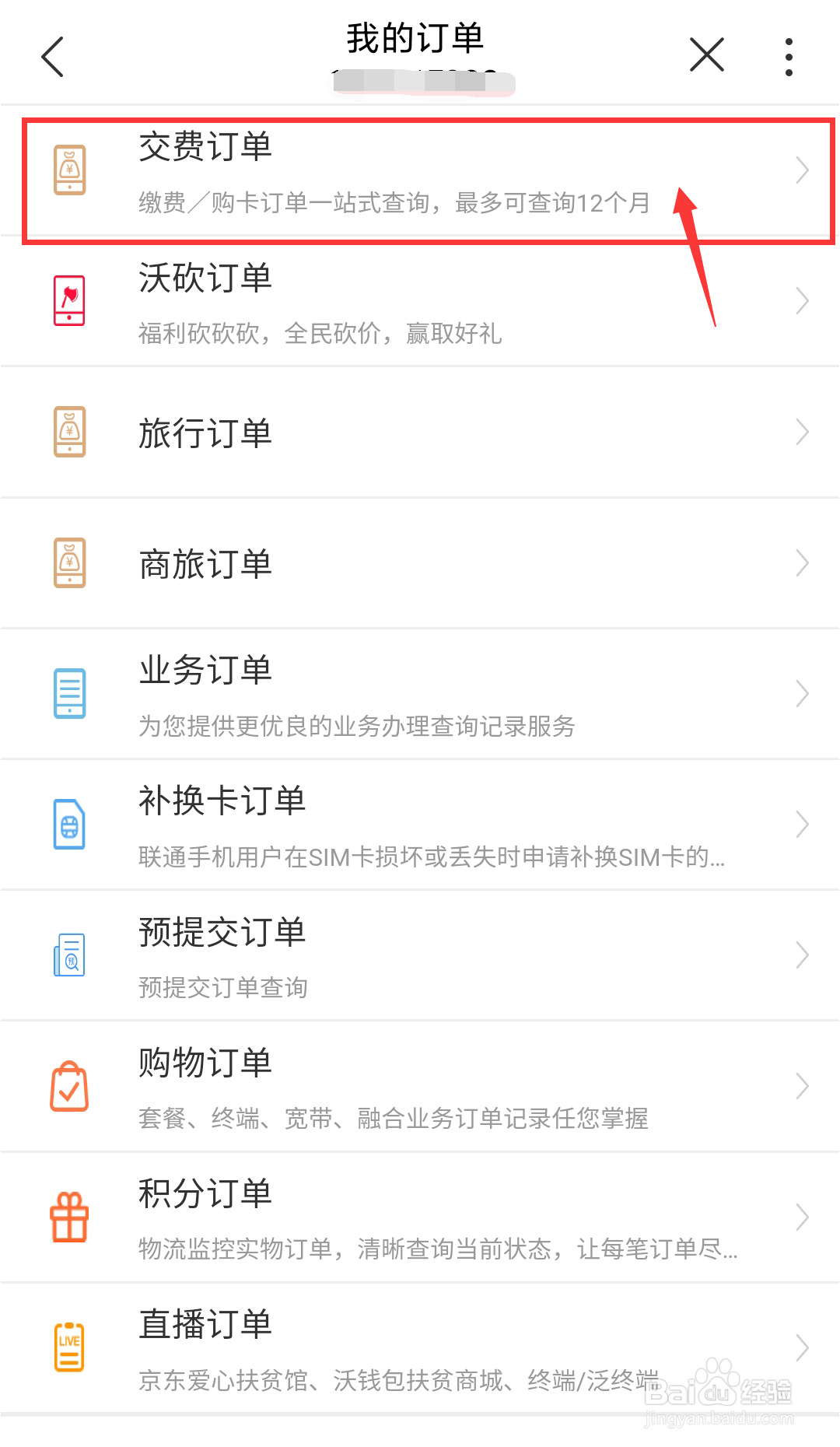The height and width of the screenshot is (1447, 840).
Task: Select the 交费订单 payment order icon
Action: pyautogui.click(x=69, y=170)
